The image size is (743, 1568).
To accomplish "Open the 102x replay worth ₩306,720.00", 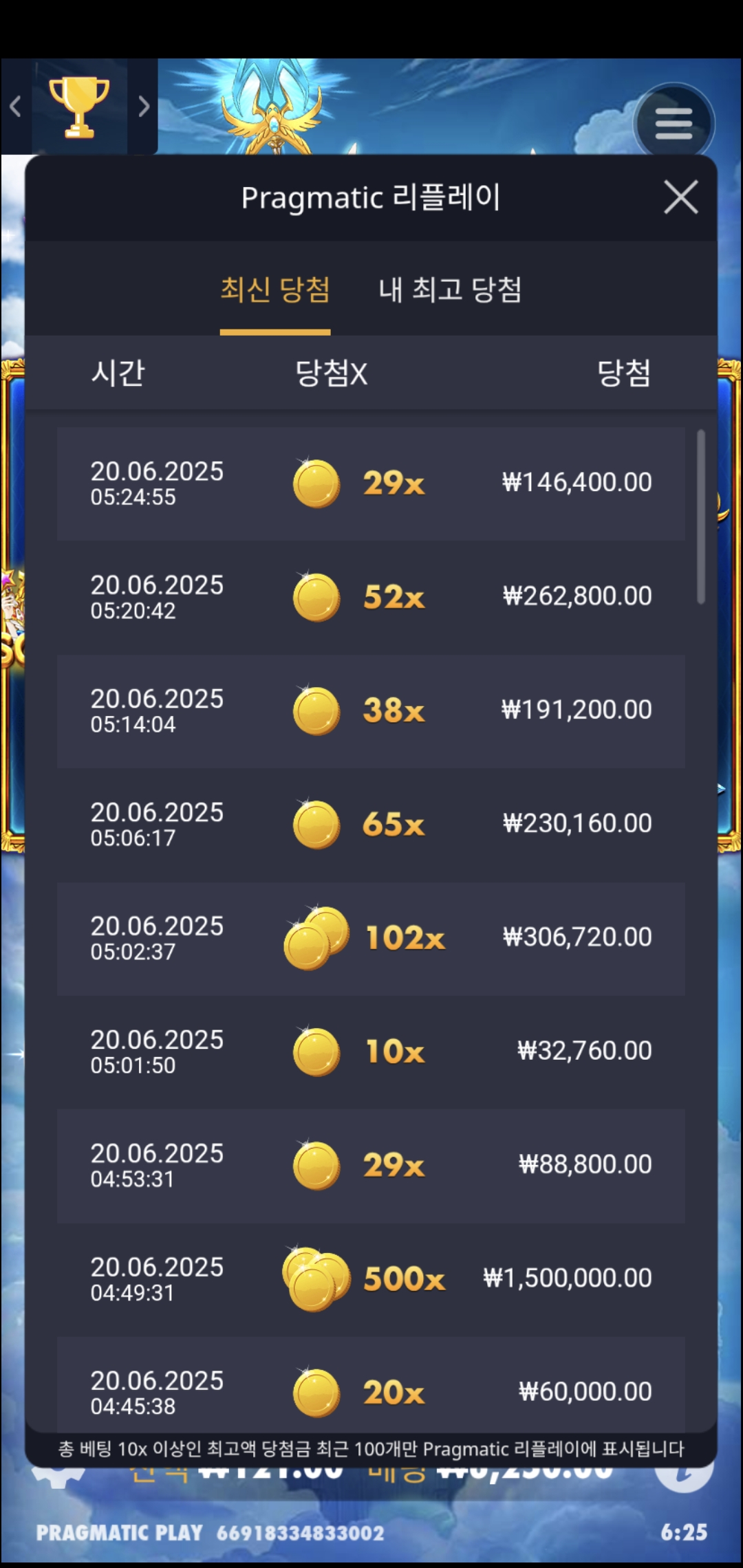I will tap(371, 938).
